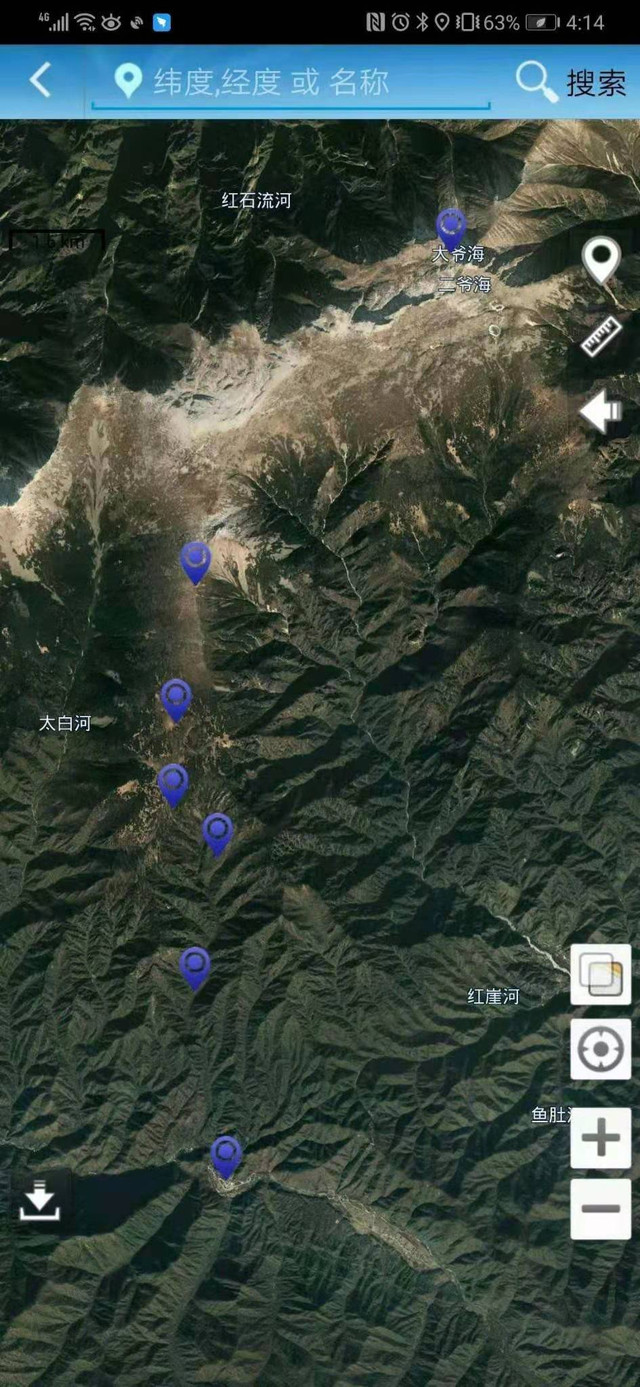Open the ruler measuring tool
The image size is (640, 1387).
click(601, 336)
